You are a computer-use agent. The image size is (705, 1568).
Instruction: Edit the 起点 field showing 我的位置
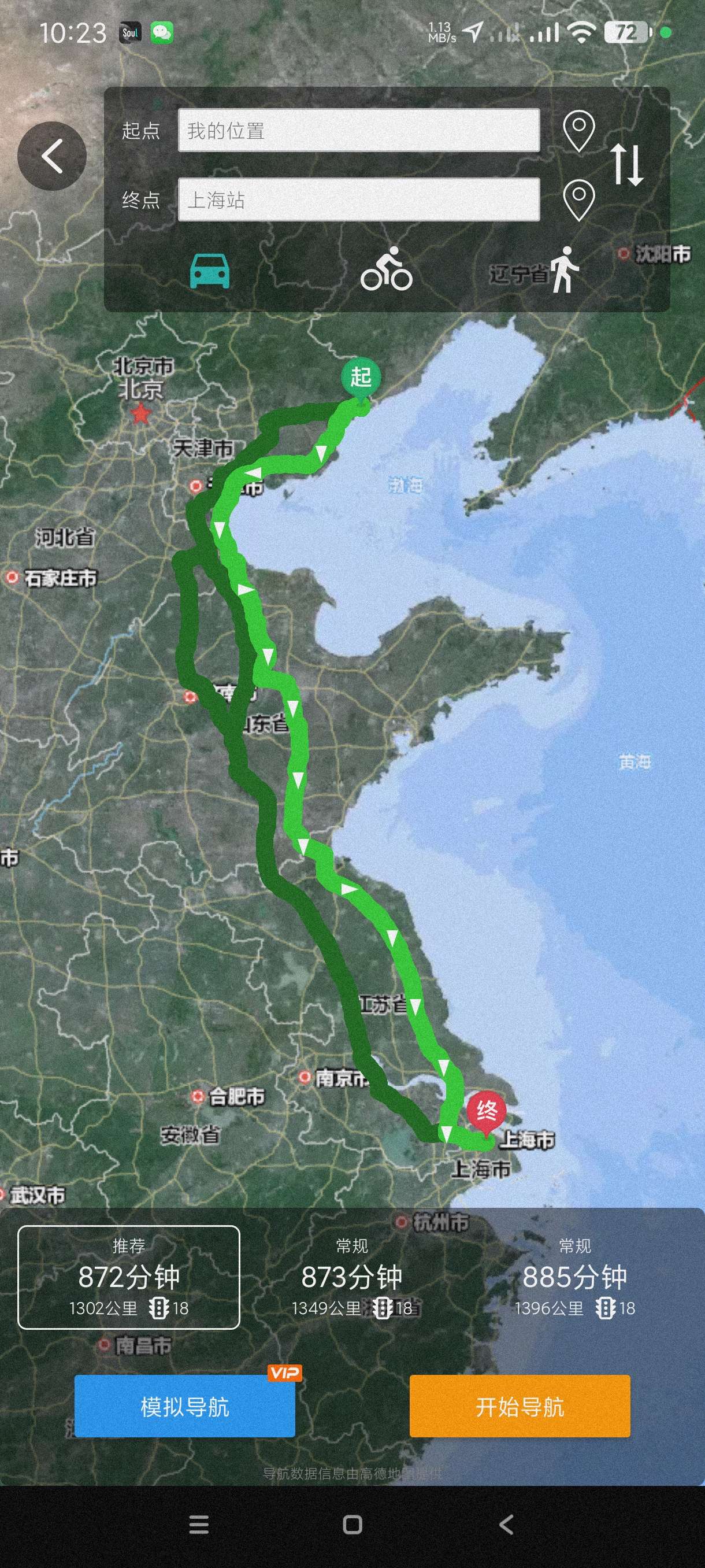pyautogui.click(x=358, y=130)
